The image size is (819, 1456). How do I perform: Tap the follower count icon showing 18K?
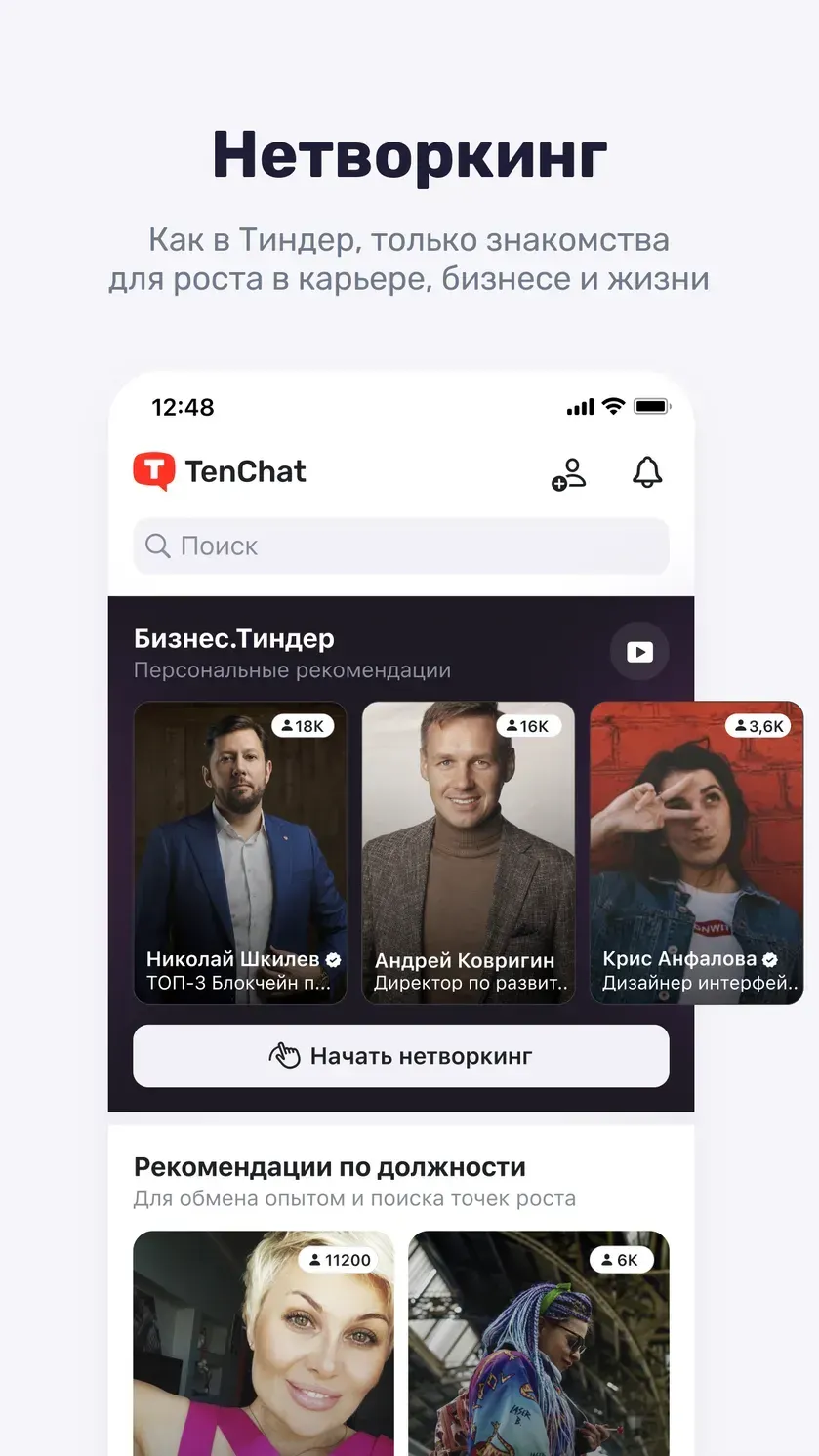pos(303,725)
